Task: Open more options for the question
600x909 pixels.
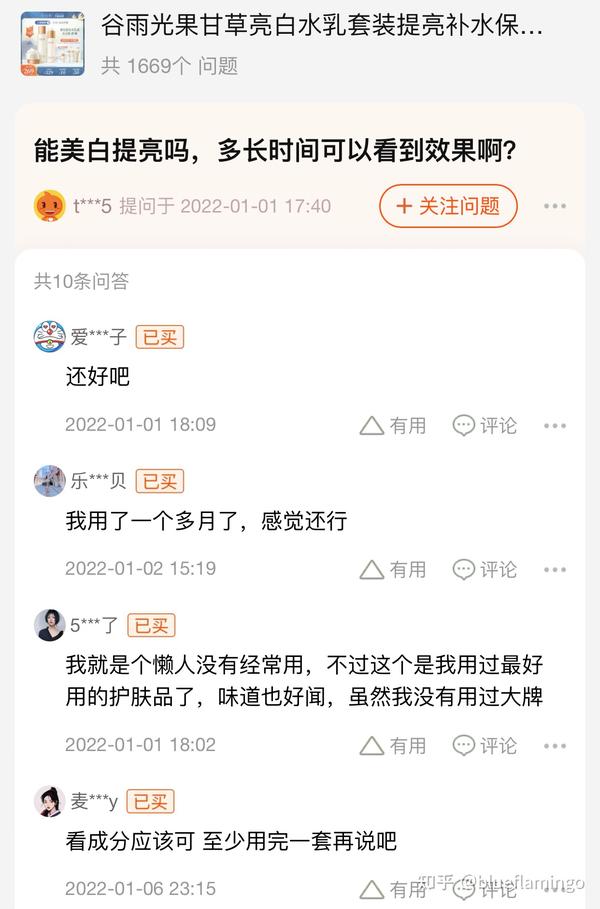Action: click(554, 206)
